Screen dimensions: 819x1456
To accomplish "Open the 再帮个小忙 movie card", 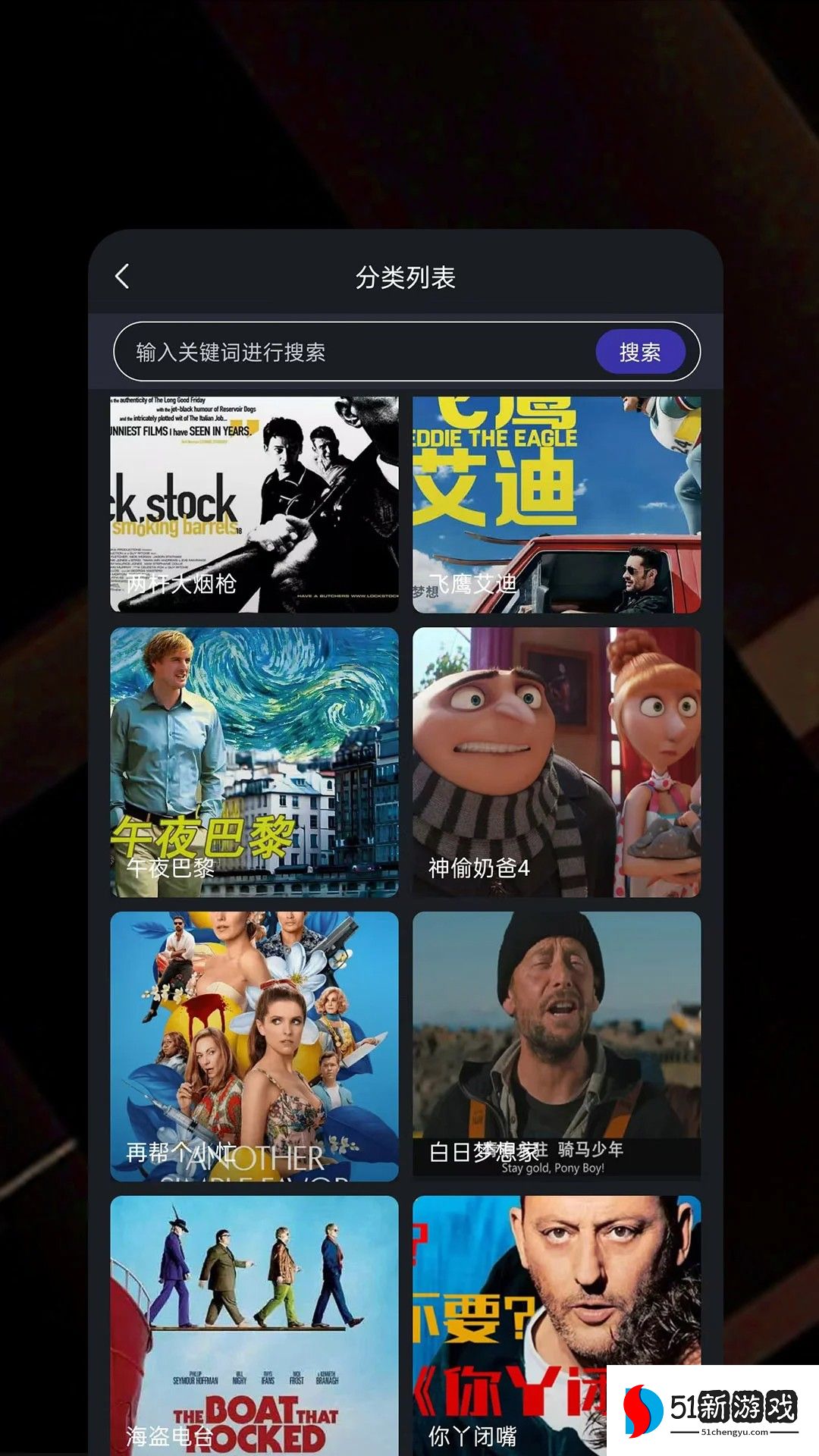I will (x=254, y=1046).
